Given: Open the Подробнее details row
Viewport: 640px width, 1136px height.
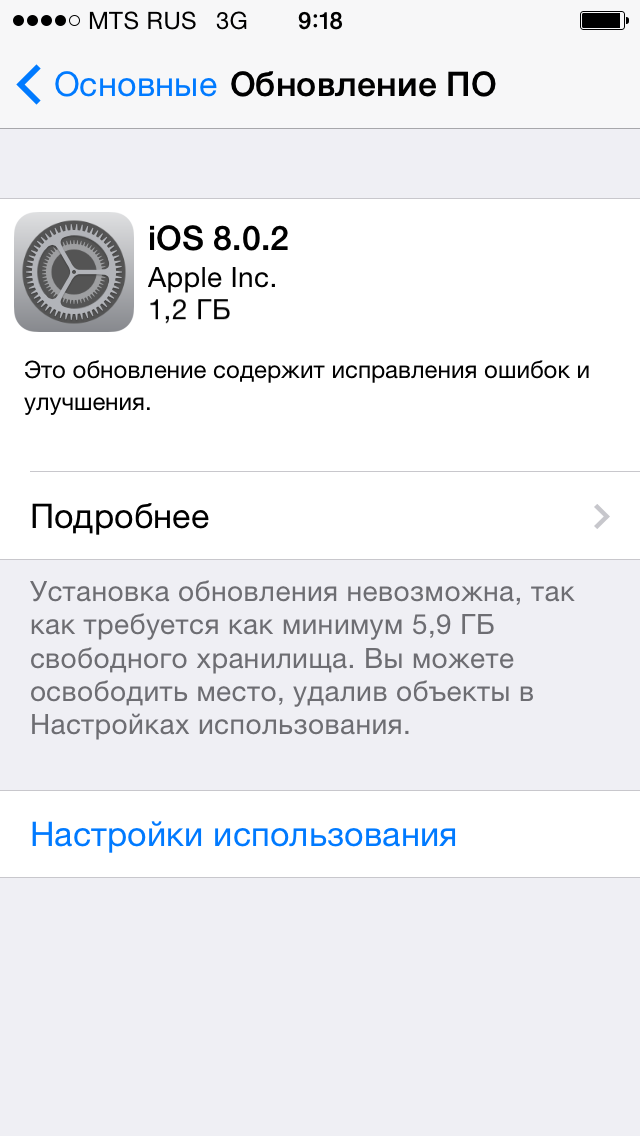Looking at the screenshot, I should coord(320,516).
